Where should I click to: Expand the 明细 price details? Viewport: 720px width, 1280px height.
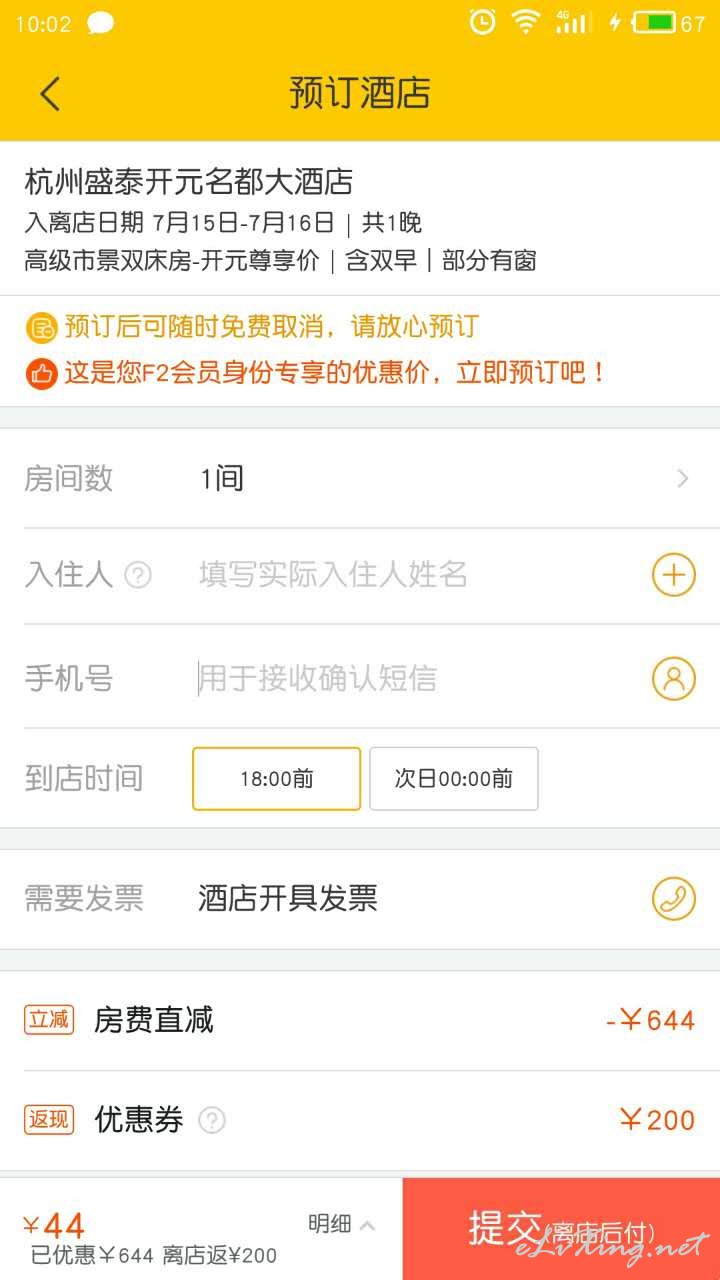point(341,1224)
